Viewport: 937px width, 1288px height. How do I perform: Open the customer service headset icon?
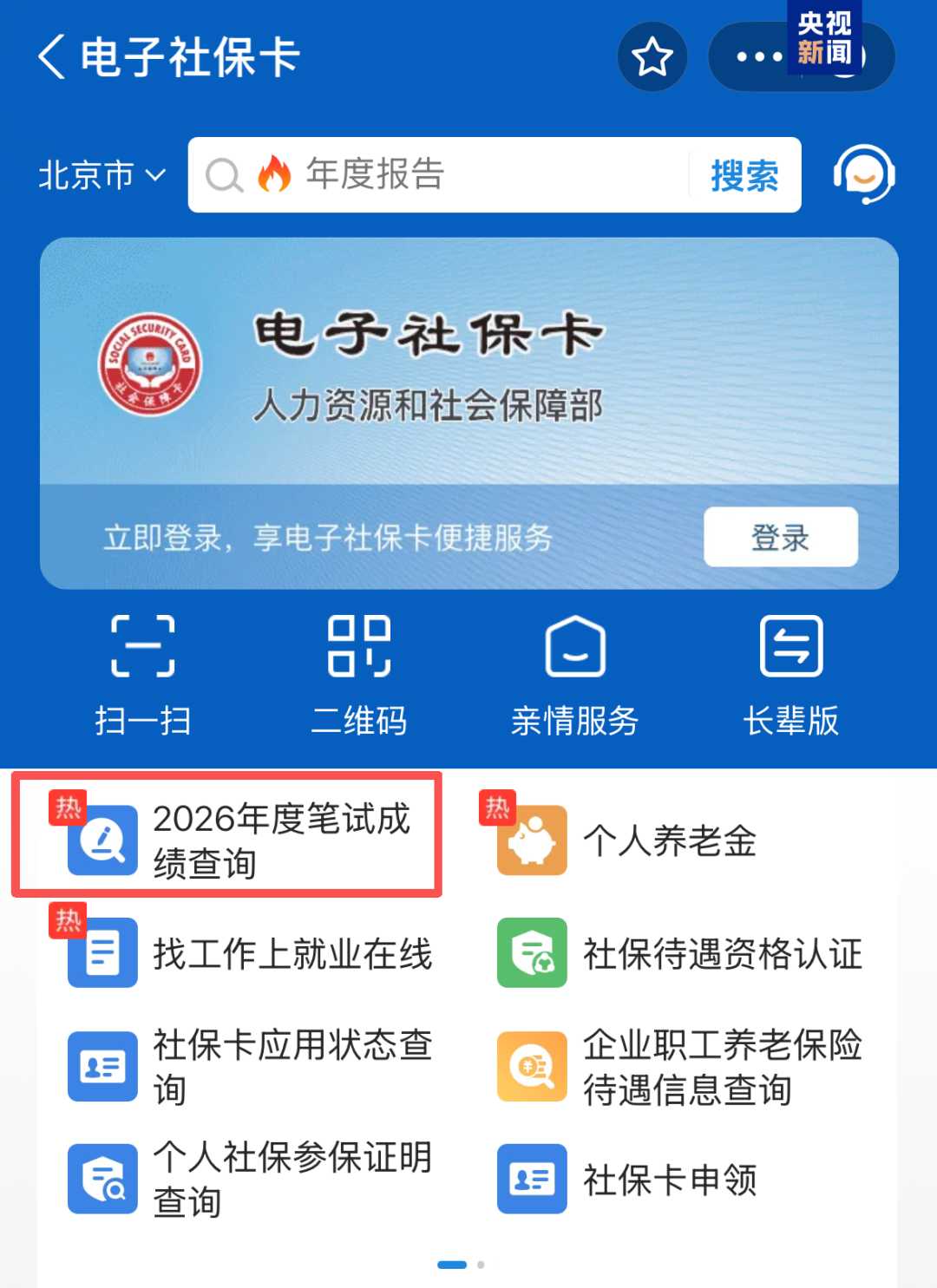click(x=864, y=174)
